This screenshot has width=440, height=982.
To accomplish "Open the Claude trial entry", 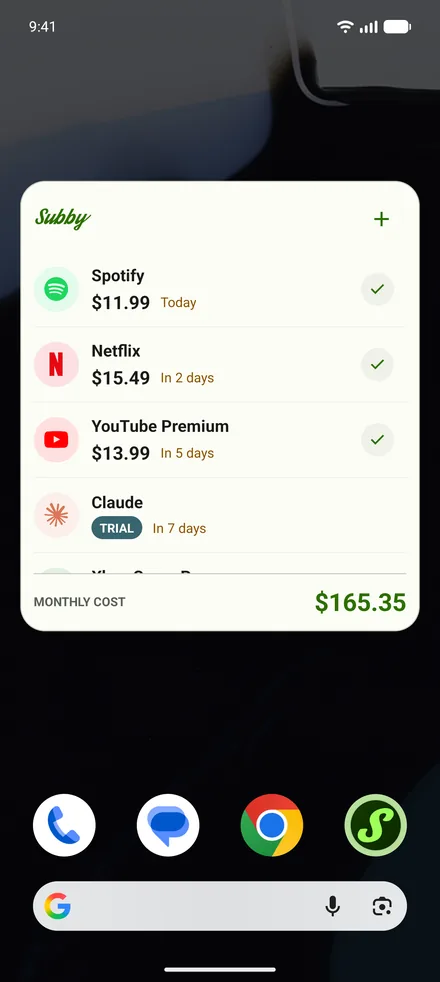I will [220, 515].
